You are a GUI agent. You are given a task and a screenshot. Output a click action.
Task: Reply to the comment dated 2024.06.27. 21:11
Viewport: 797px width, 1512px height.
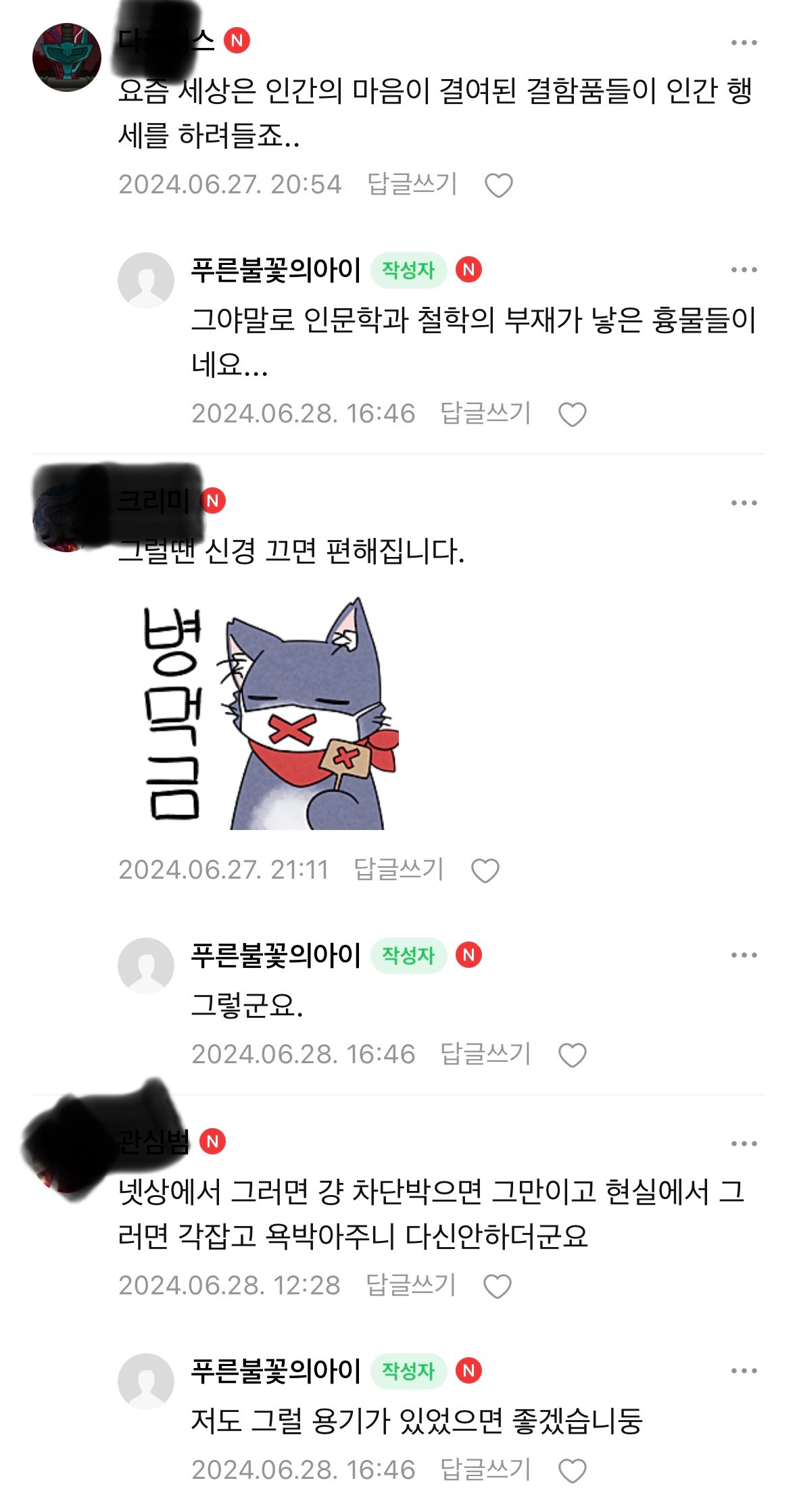[x=399, y=869]
